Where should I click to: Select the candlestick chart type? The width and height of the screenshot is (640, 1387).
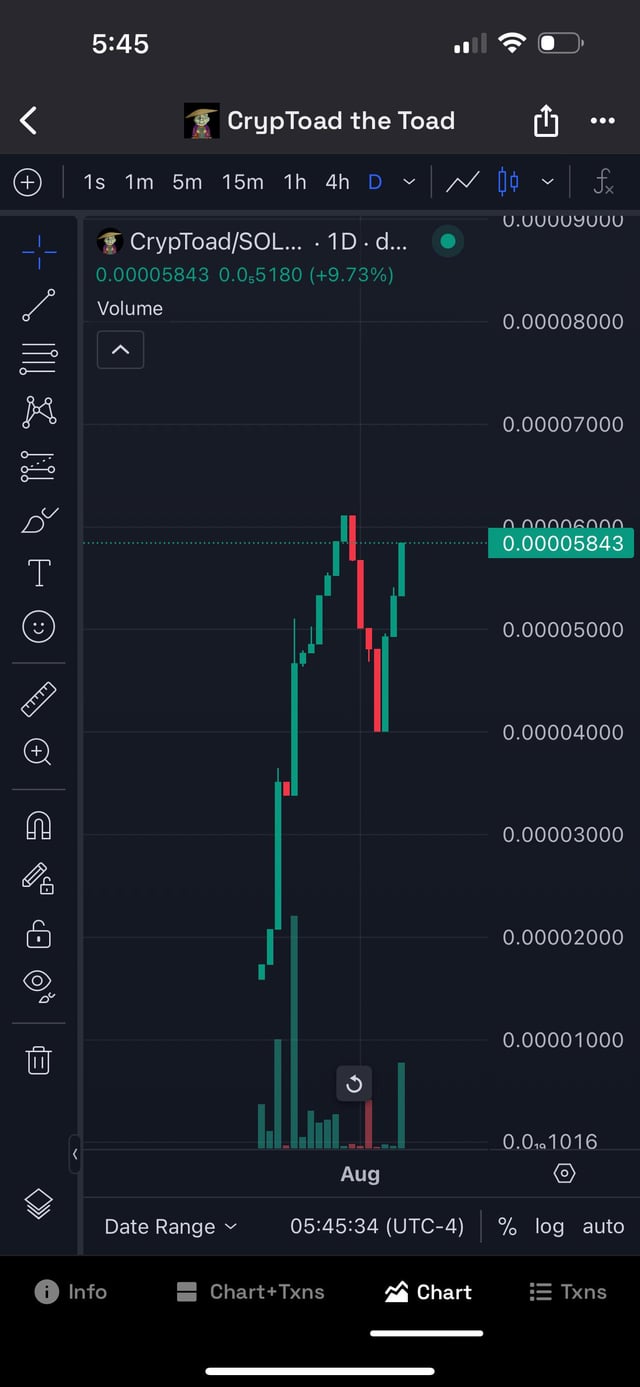coord(508,182)
